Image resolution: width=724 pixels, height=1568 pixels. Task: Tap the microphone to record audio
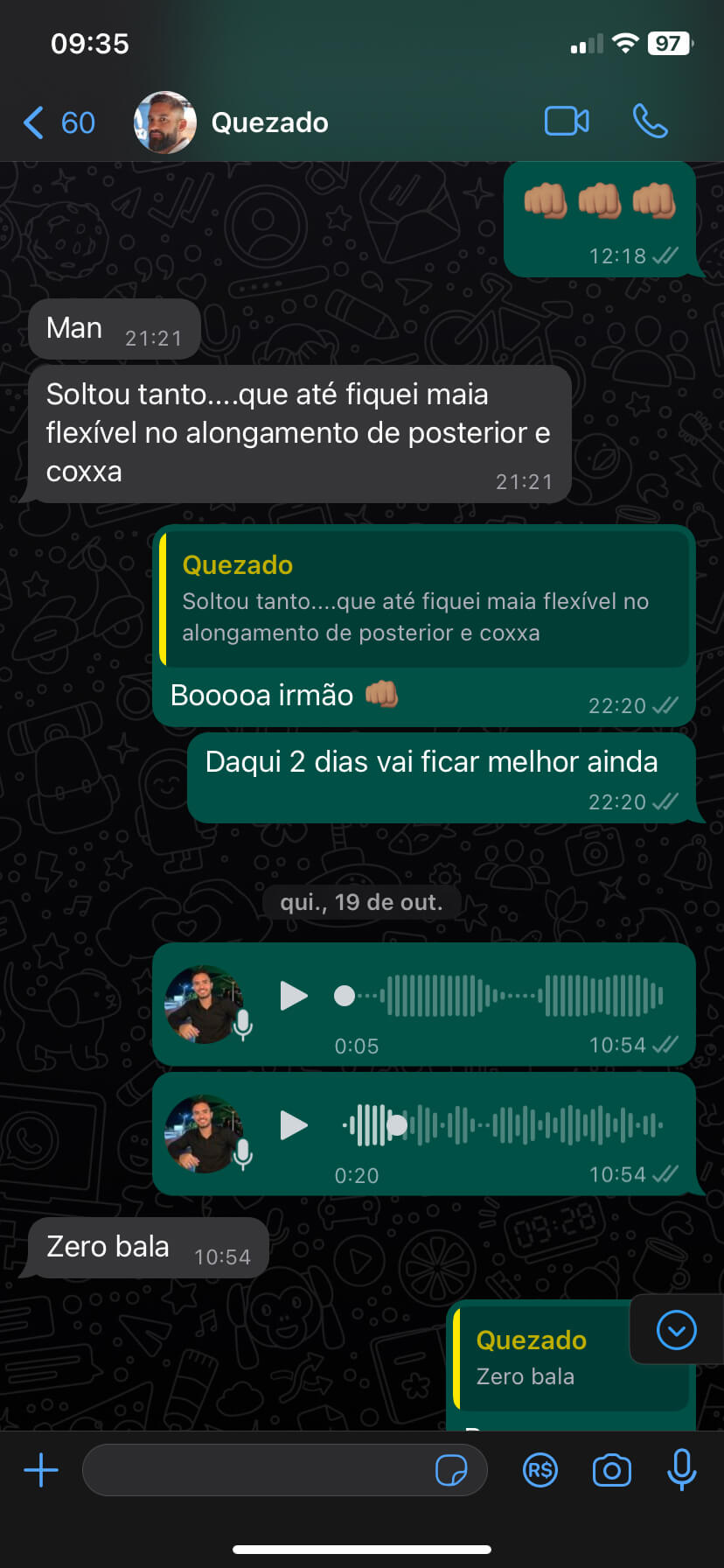[x=681, y=1470]
